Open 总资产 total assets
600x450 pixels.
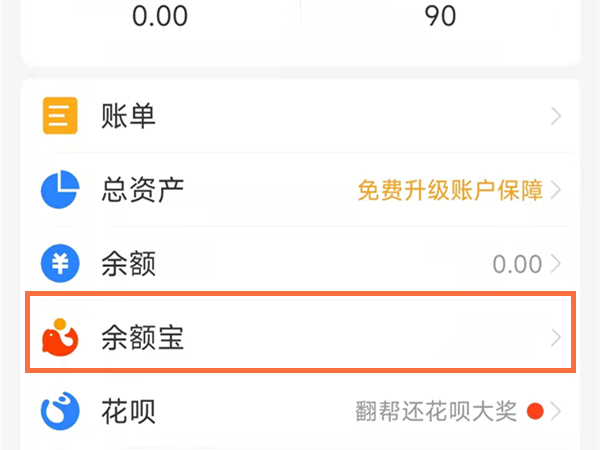coord(300,190)
